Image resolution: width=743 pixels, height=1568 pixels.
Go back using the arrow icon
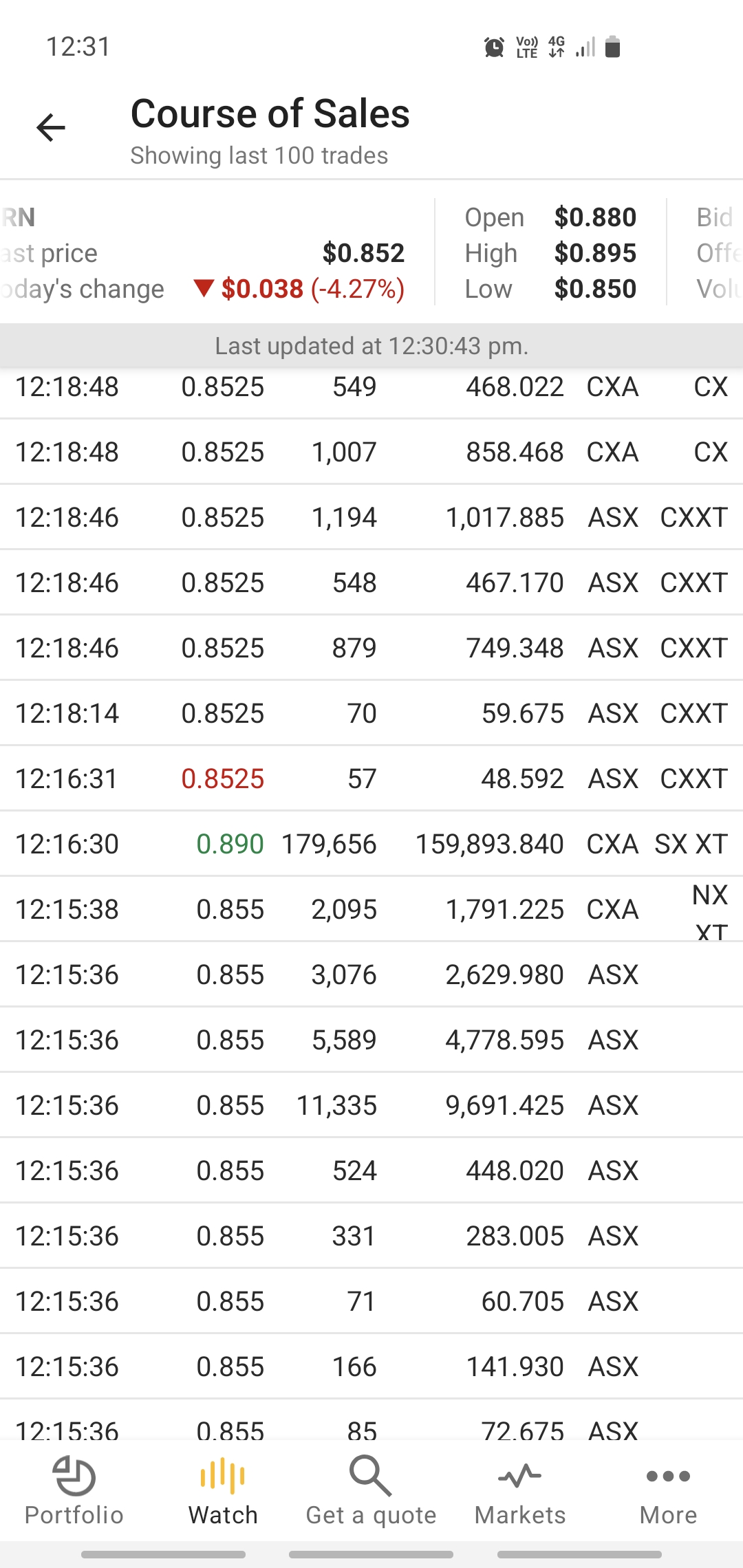click(51, 128)
